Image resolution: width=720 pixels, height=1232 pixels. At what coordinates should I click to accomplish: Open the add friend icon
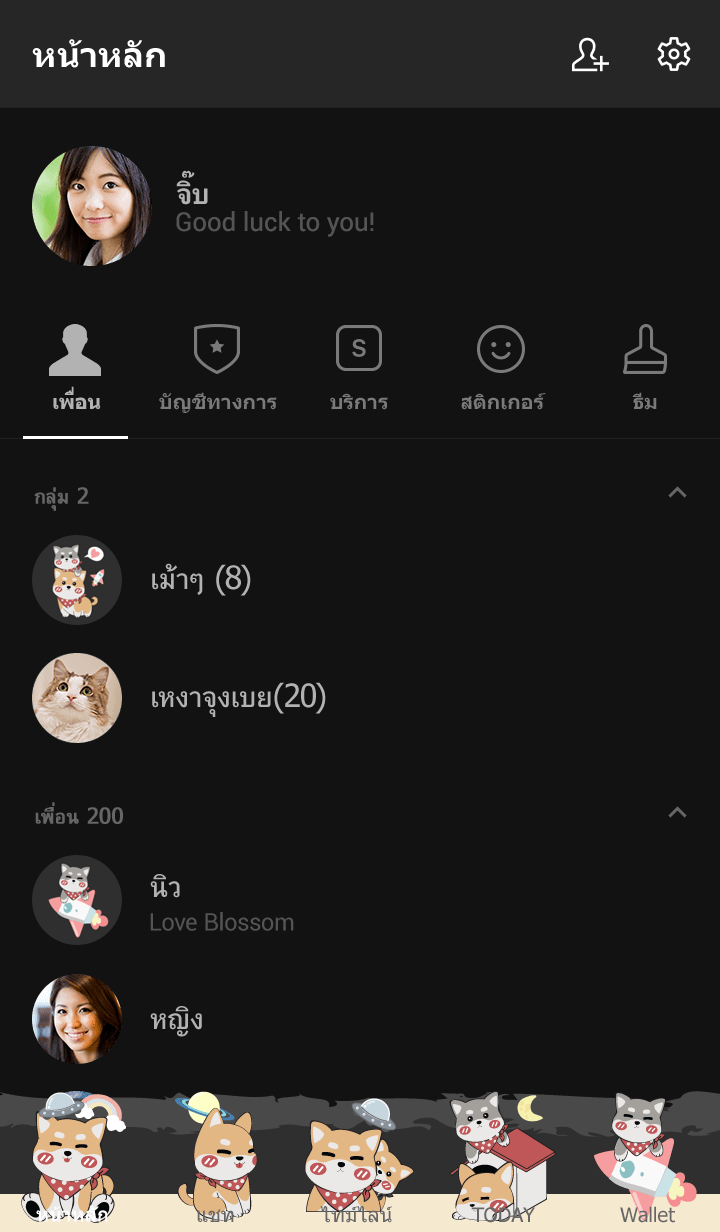590,55
